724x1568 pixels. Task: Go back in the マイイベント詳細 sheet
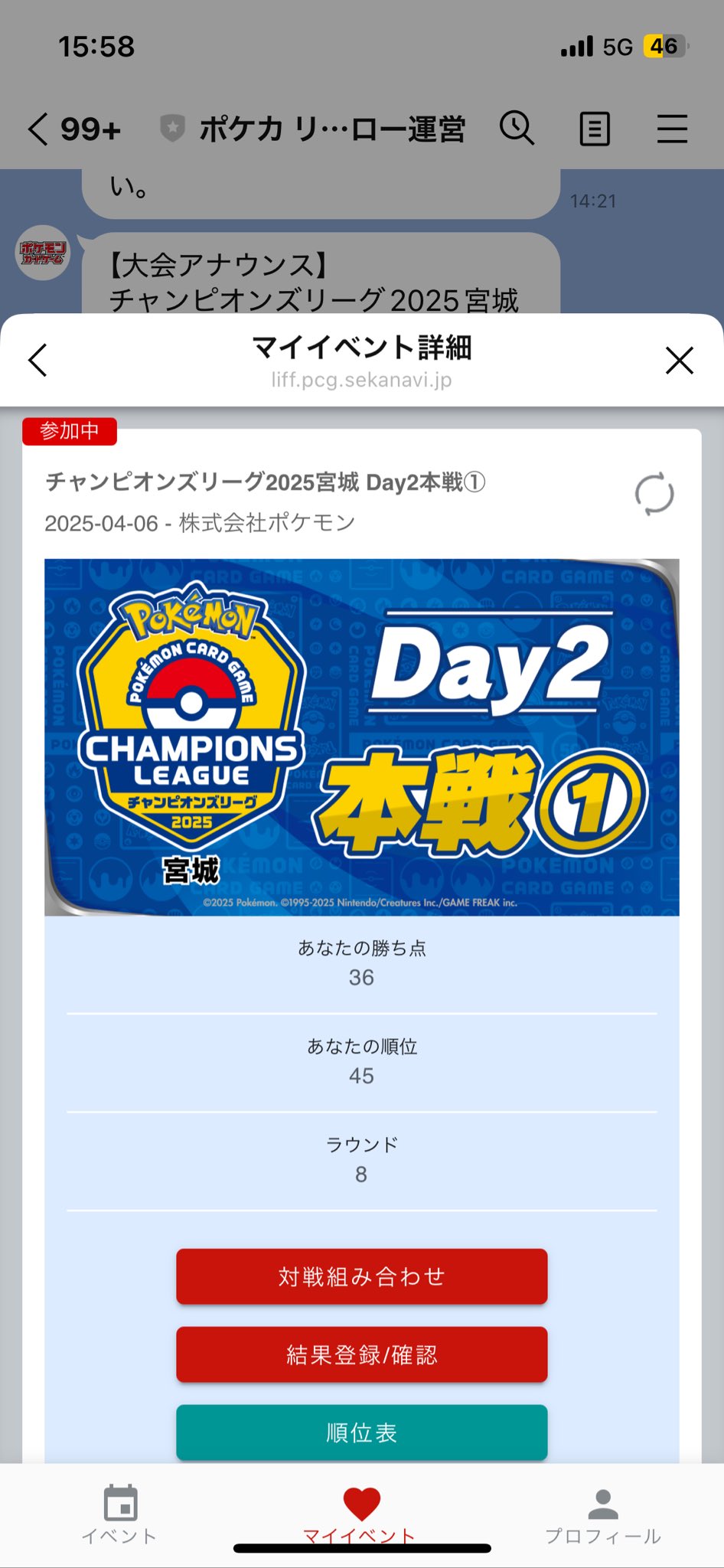[38, 360]
